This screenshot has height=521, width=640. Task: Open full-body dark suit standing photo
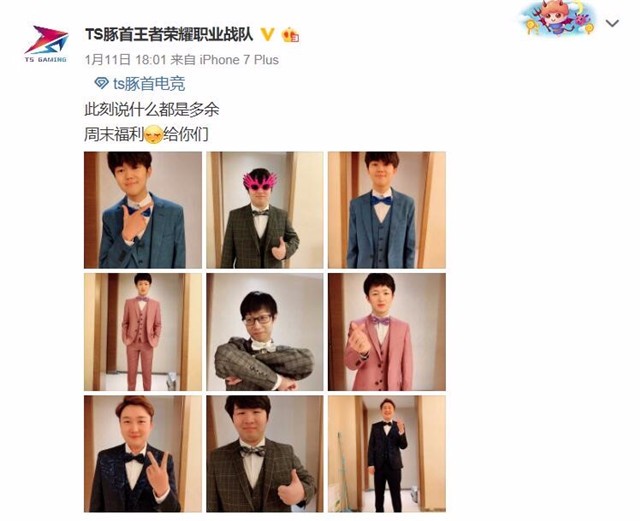click(x=386, y=453)
